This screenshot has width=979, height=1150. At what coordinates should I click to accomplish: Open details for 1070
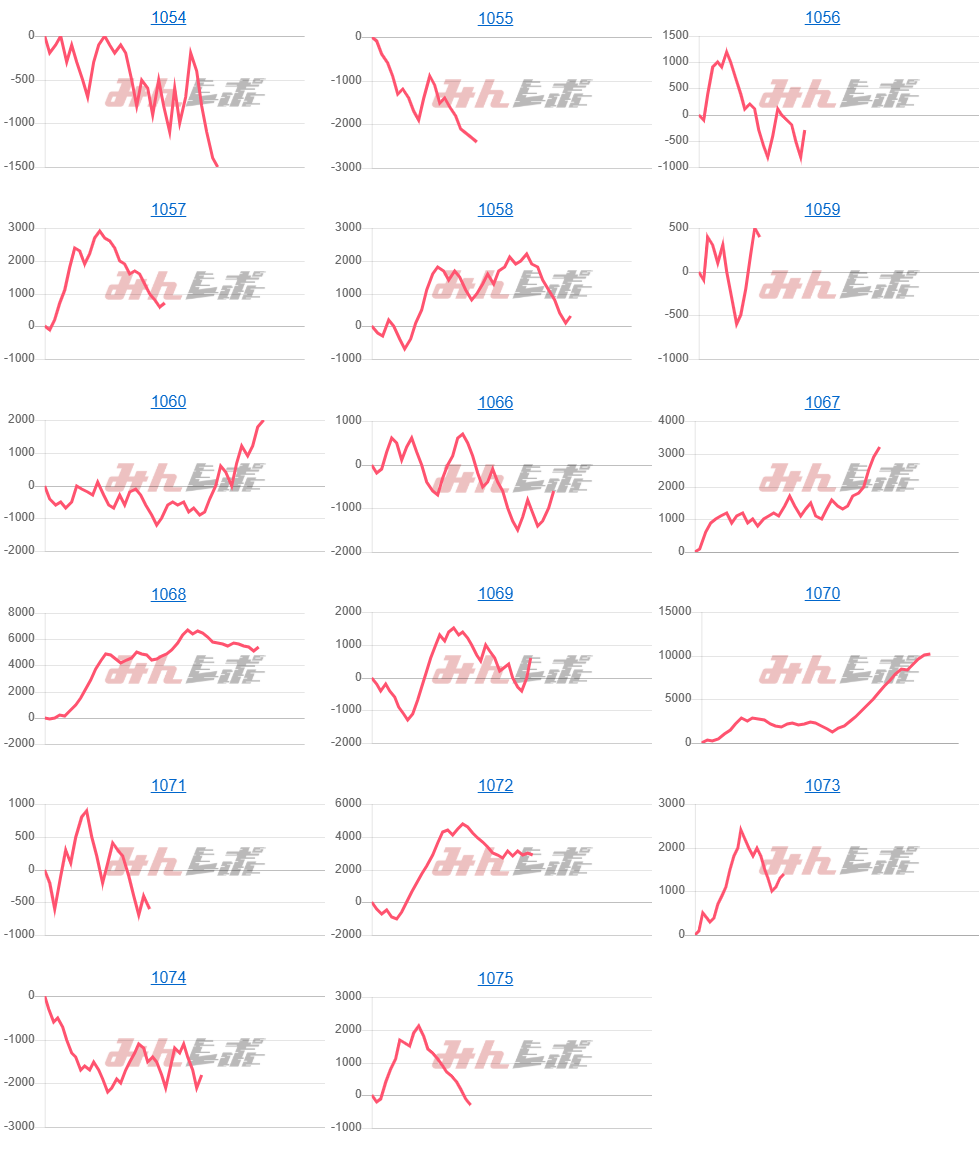(x=822, y=594)
